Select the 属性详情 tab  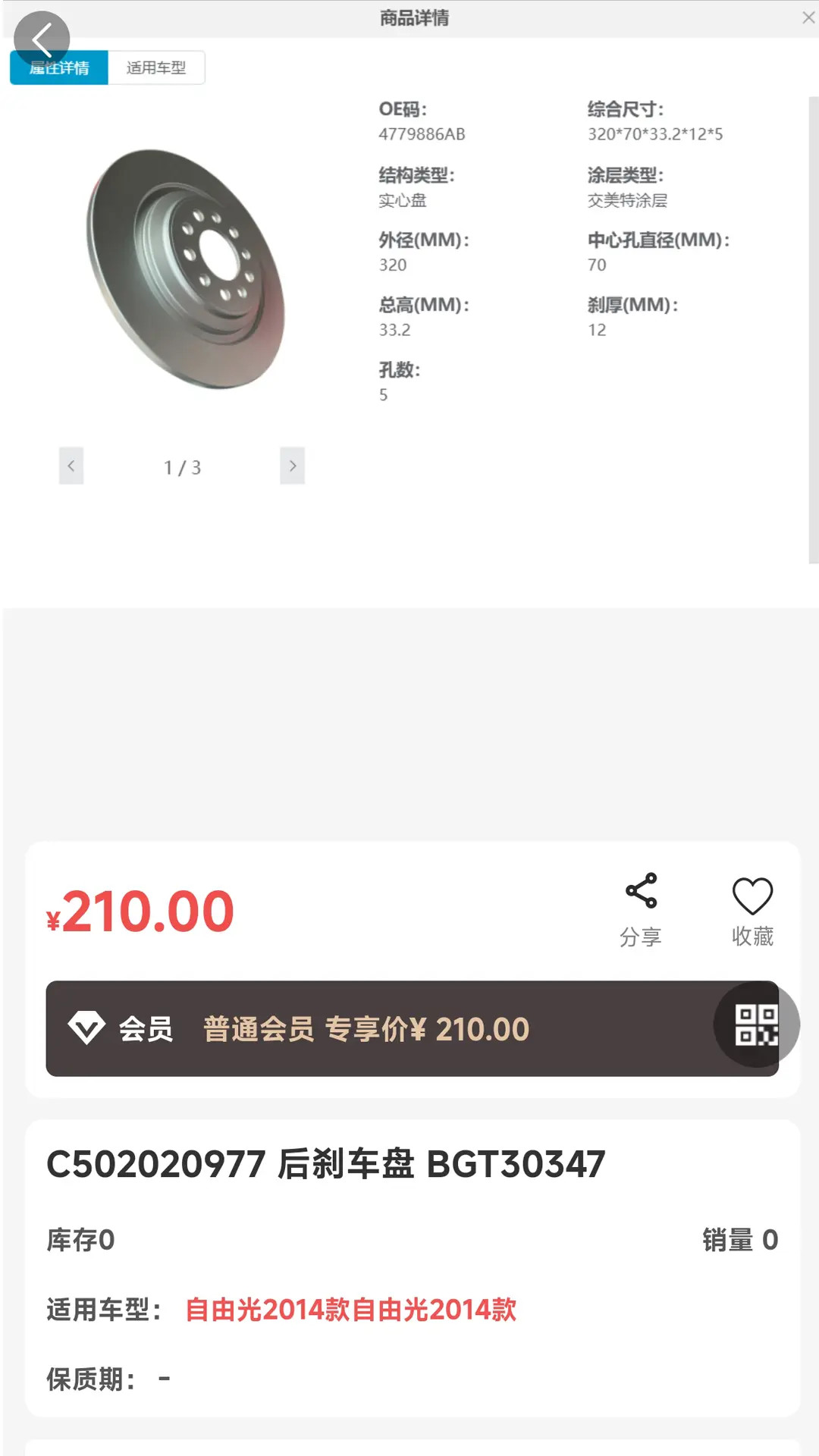coord(58,67)
